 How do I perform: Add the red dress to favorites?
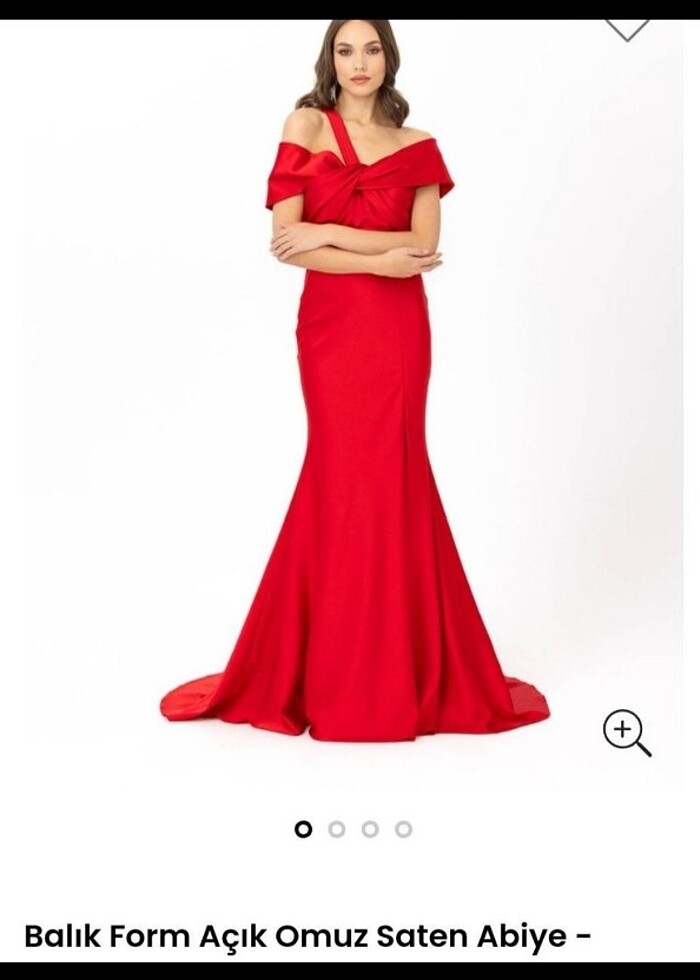coord(627,29)
